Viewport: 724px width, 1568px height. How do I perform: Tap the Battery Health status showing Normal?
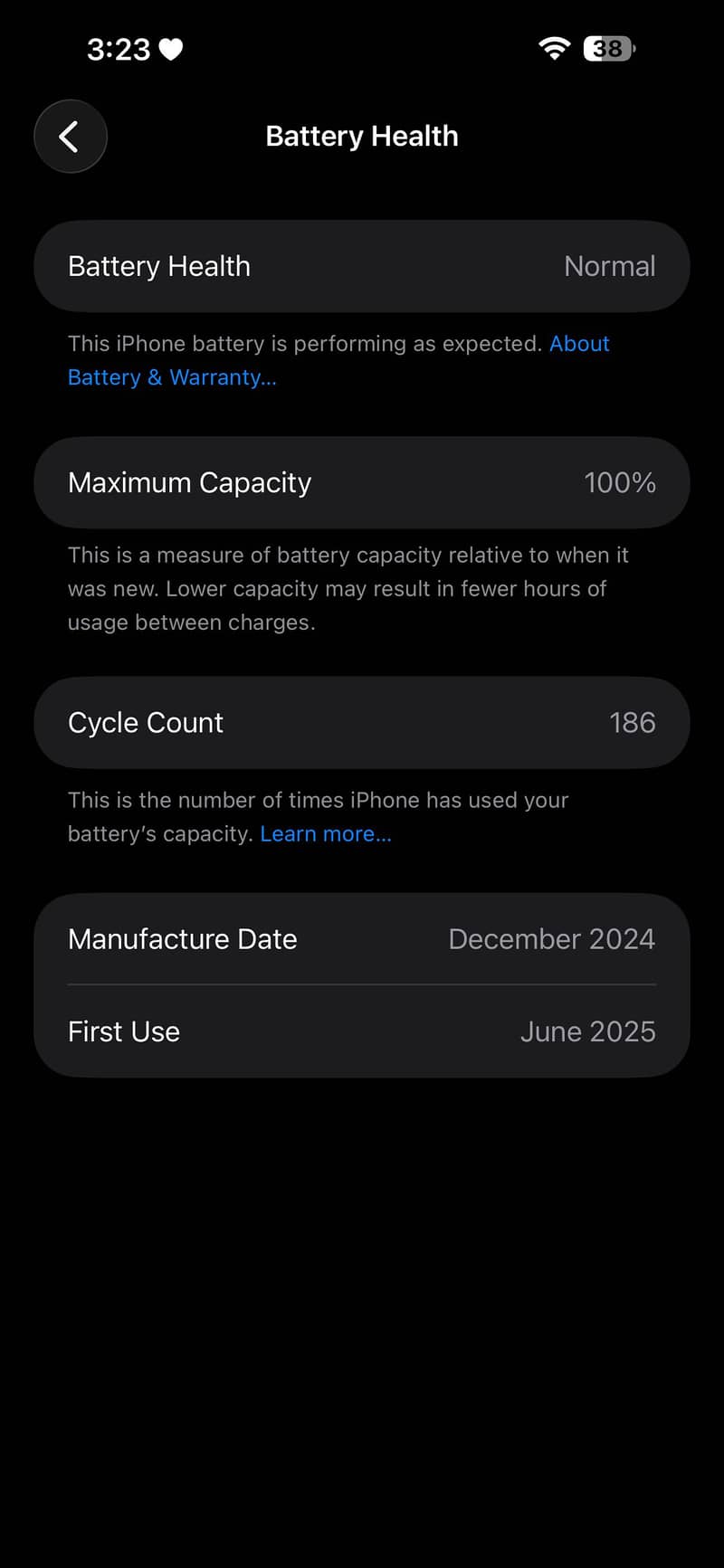click(x=610, y=266)
